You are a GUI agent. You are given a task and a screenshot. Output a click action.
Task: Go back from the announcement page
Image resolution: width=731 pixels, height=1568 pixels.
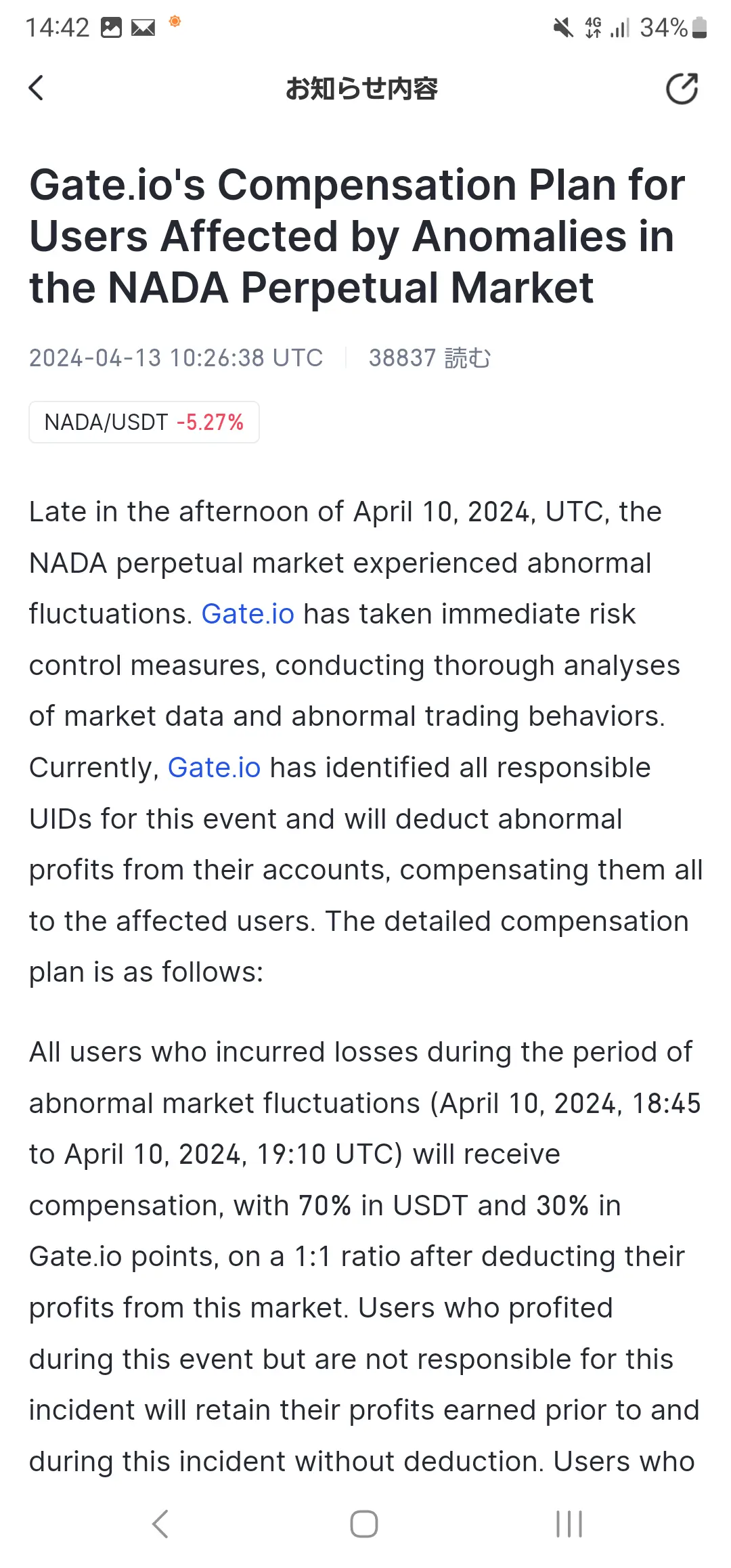click(37, 88)
